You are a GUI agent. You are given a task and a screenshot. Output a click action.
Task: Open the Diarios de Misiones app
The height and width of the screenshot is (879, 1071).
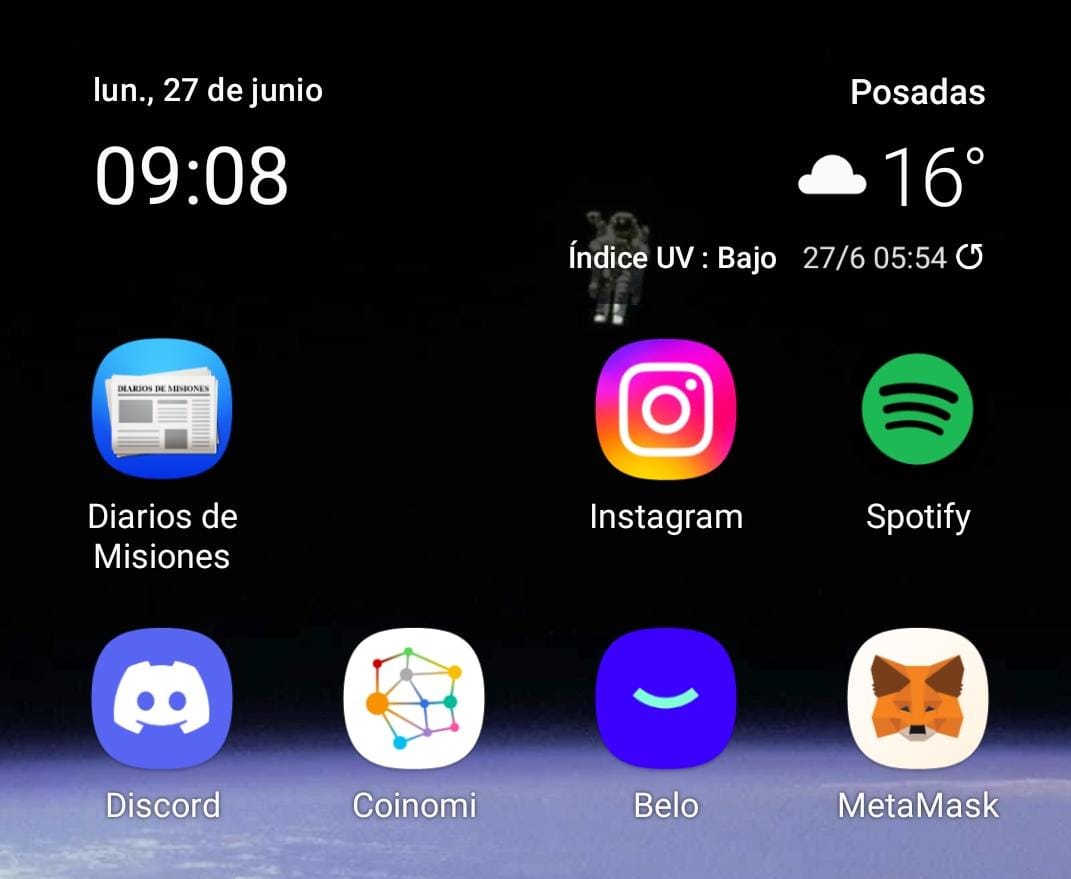(162, 409)
